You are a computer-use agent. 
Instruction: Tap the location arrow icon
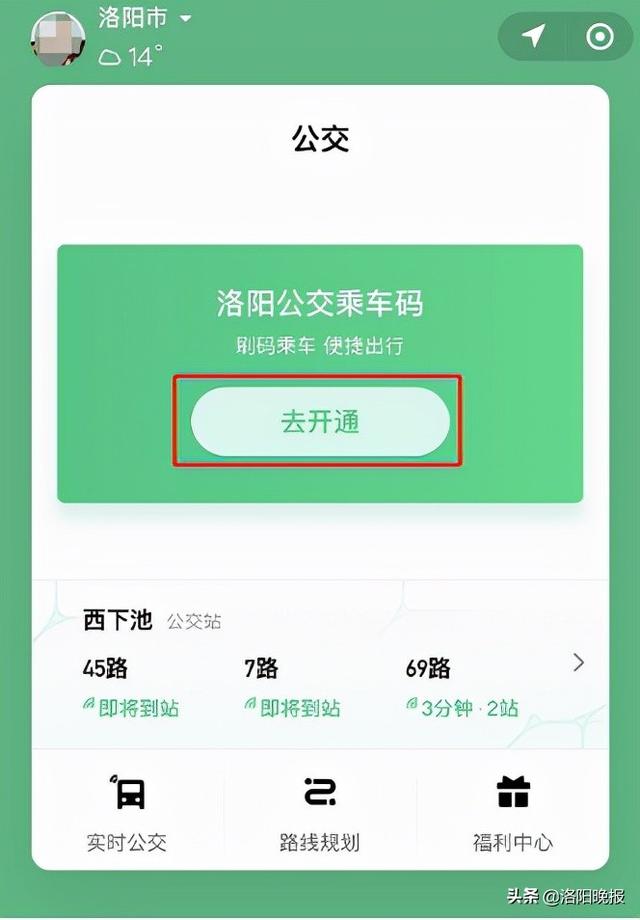coord(534,37)
